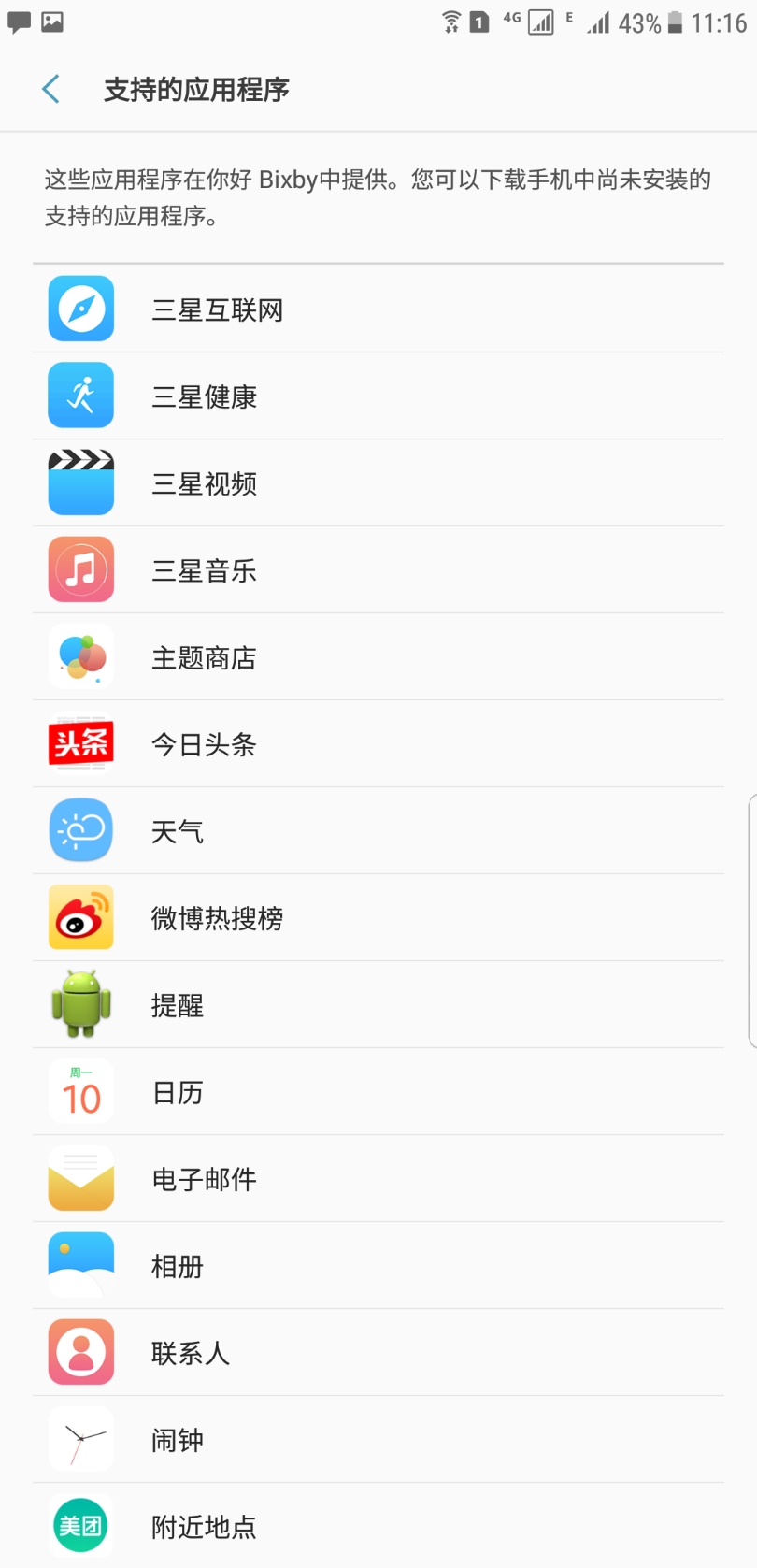Screen dimensions: 757x1568
Task: Click the 天气 list entry text
Action: [177, 830]
